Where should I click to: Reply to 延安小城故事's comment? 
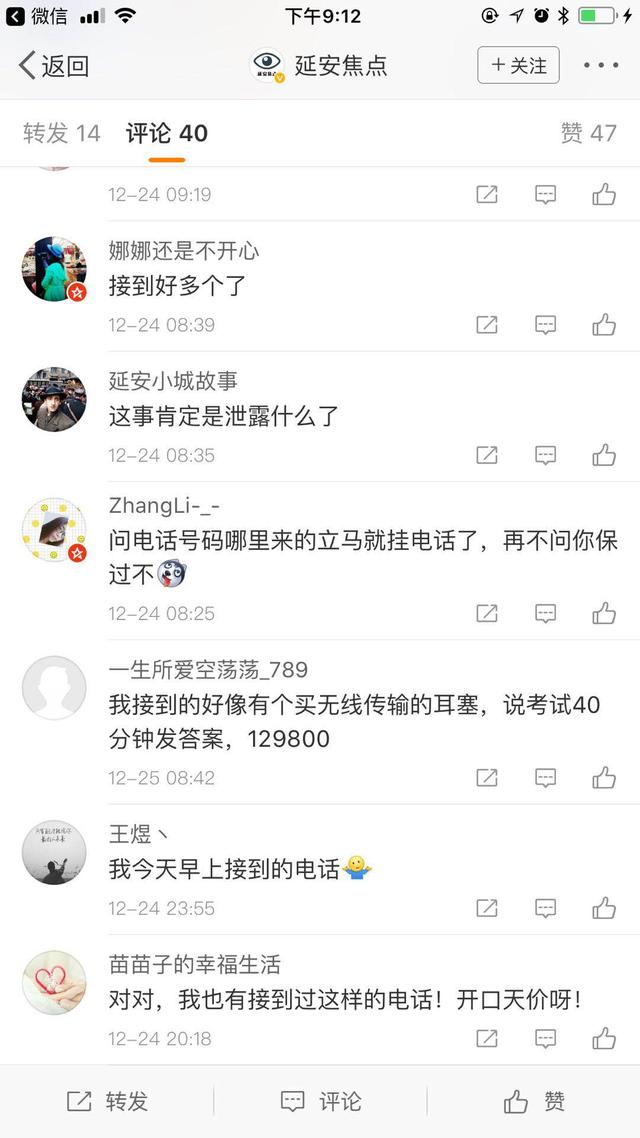[x=545, y=455]
